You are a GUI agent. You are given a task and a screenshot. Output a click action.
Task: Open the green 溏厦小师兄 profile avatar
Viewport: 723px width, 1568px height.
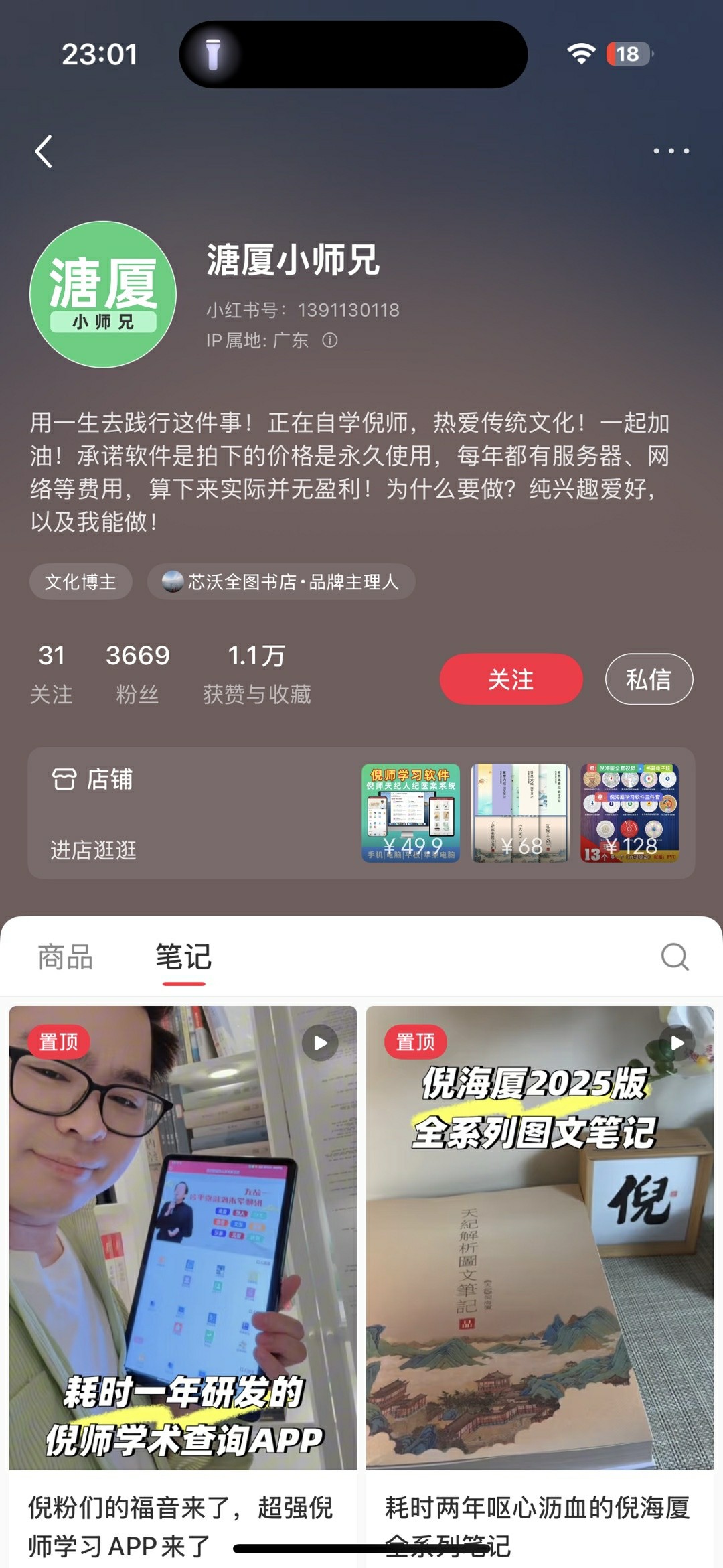(x=103, y=295)
